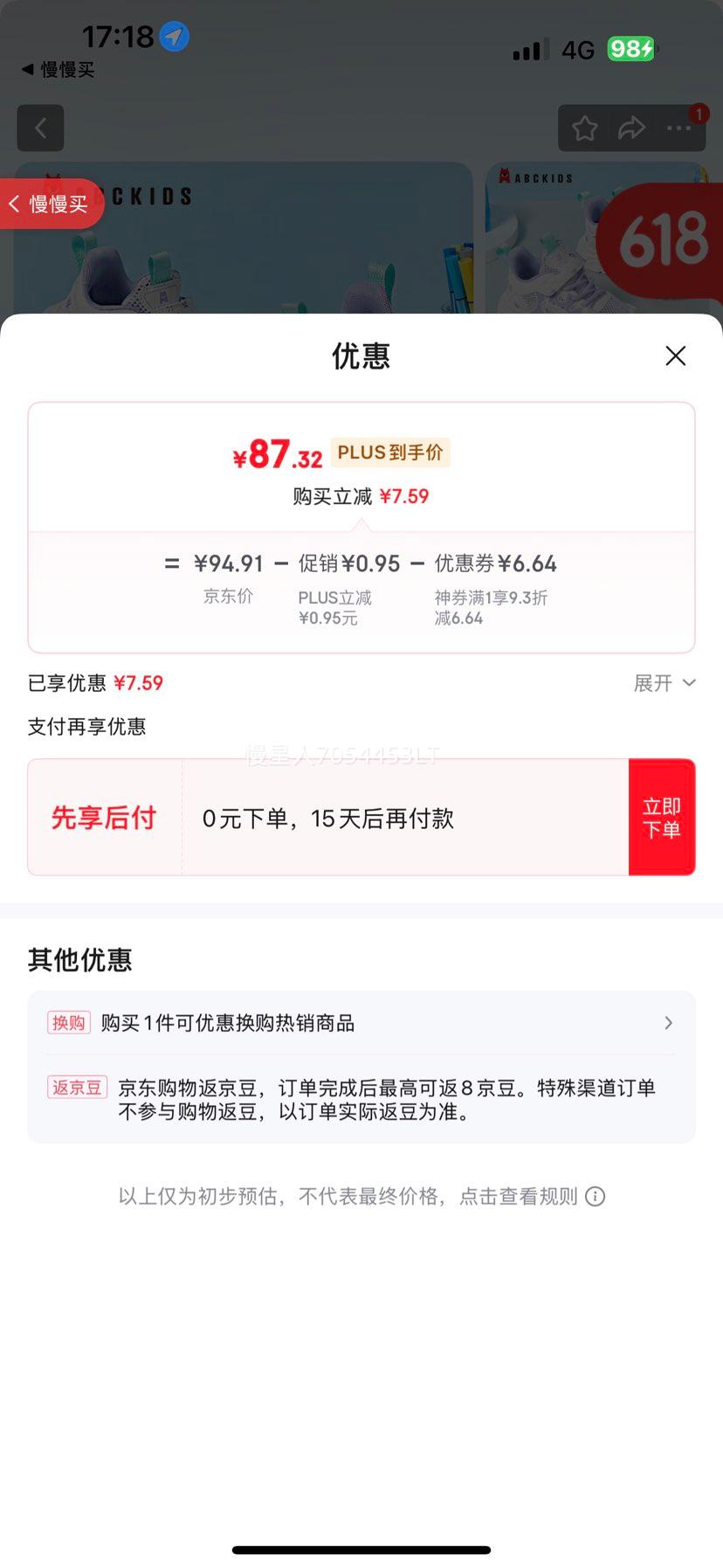Close the 优惠 discount sheet
This screenshot has height=1568, width=723.
675,356
